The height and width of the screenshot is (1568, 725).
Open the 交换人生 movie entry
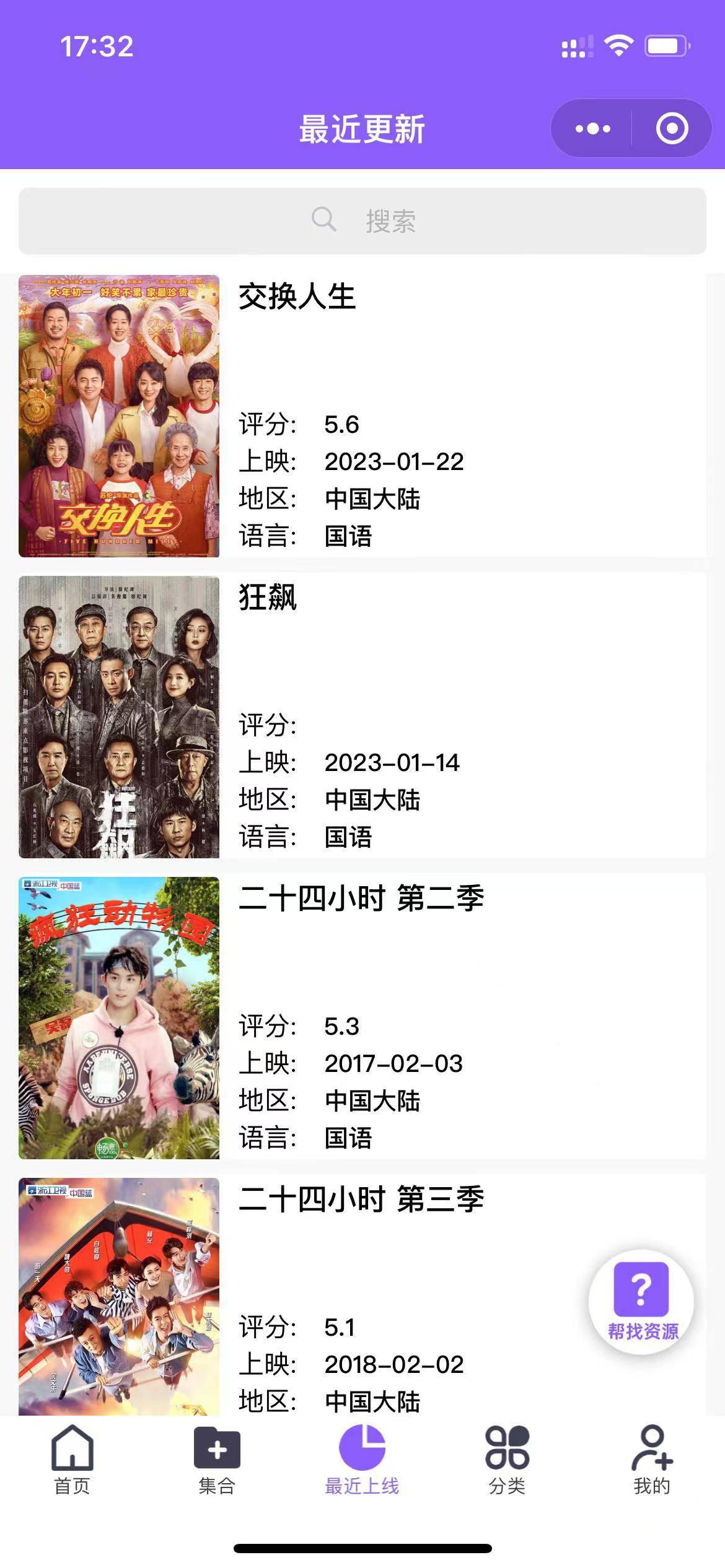coord(362,416)
